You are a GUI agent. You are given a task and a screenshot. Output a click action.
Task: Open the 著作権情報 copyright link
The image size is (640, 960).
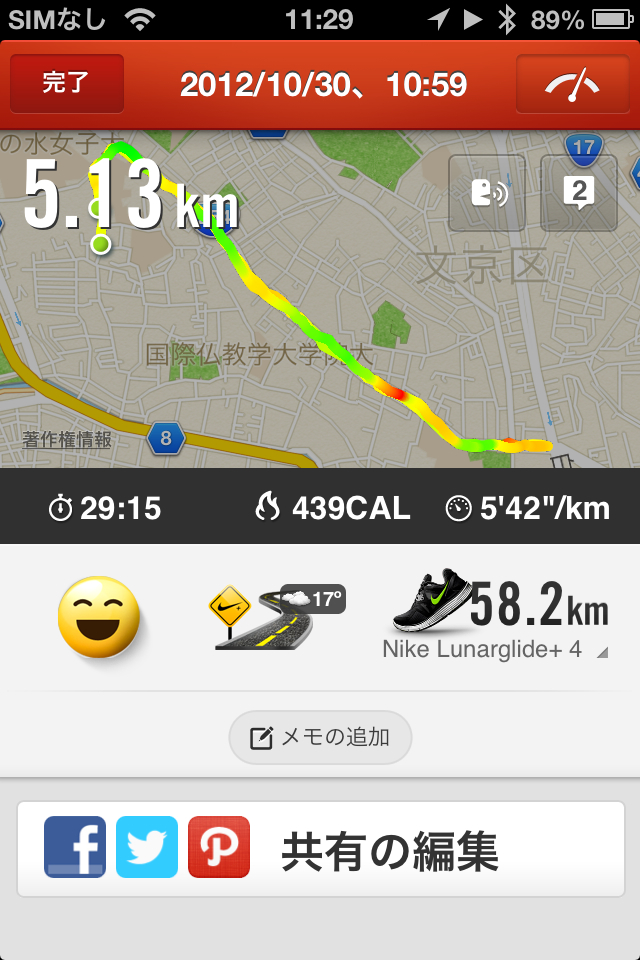click(67, 439)
